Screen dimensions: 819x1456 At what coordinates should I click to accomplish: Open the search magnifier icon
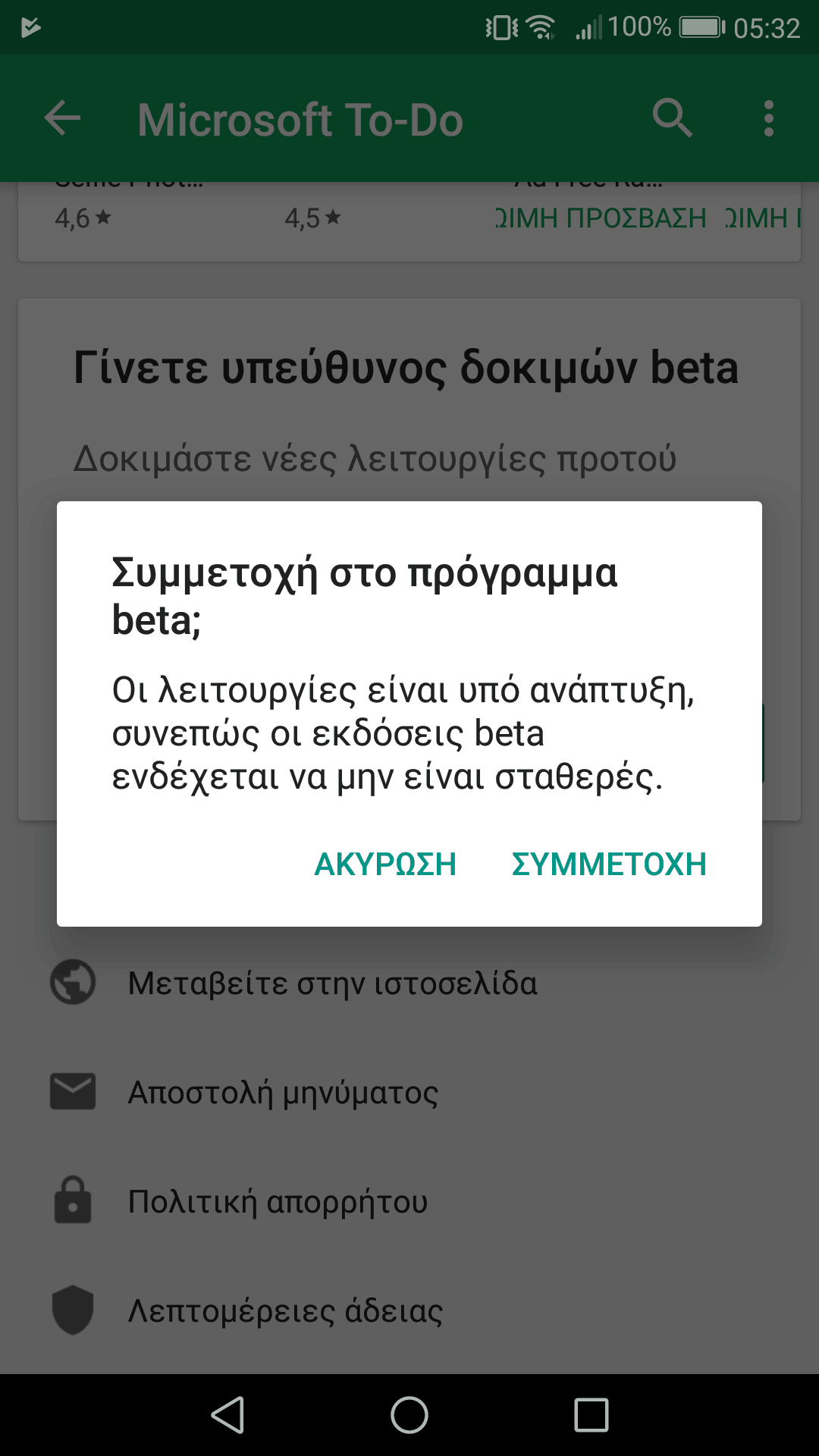673,118
